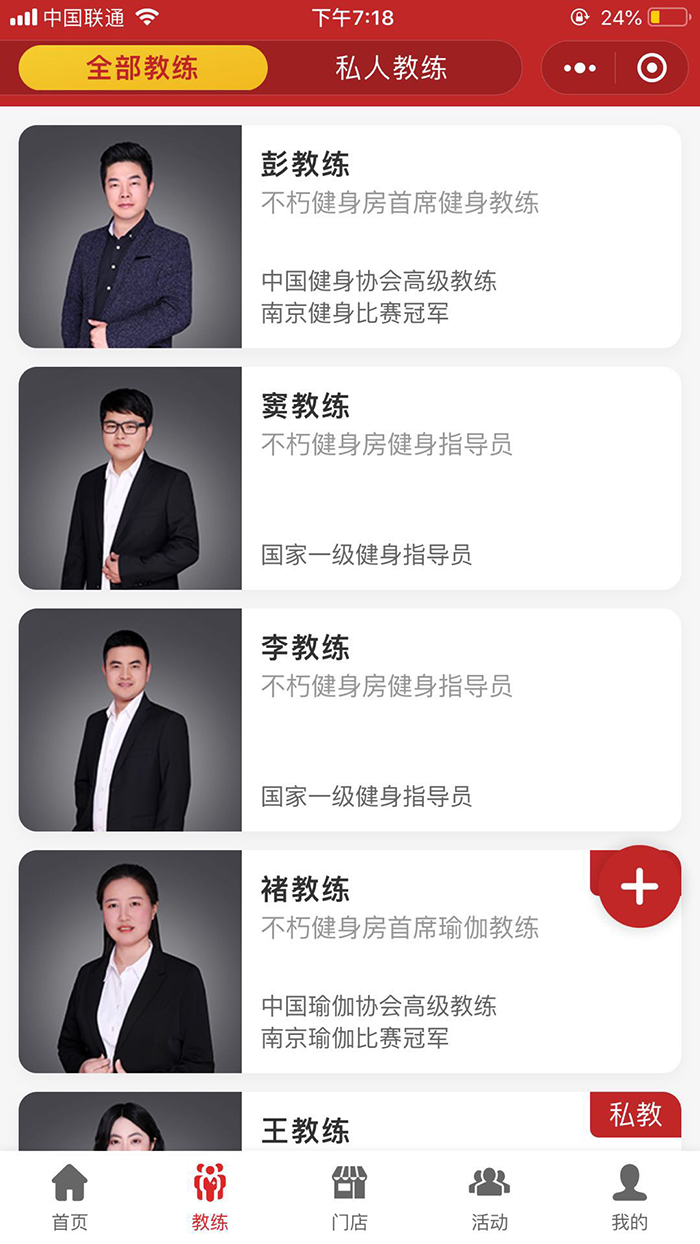Switch to the 门店 tab
The height and width of the screenshot is (1244, 700).
[350, 1197]
